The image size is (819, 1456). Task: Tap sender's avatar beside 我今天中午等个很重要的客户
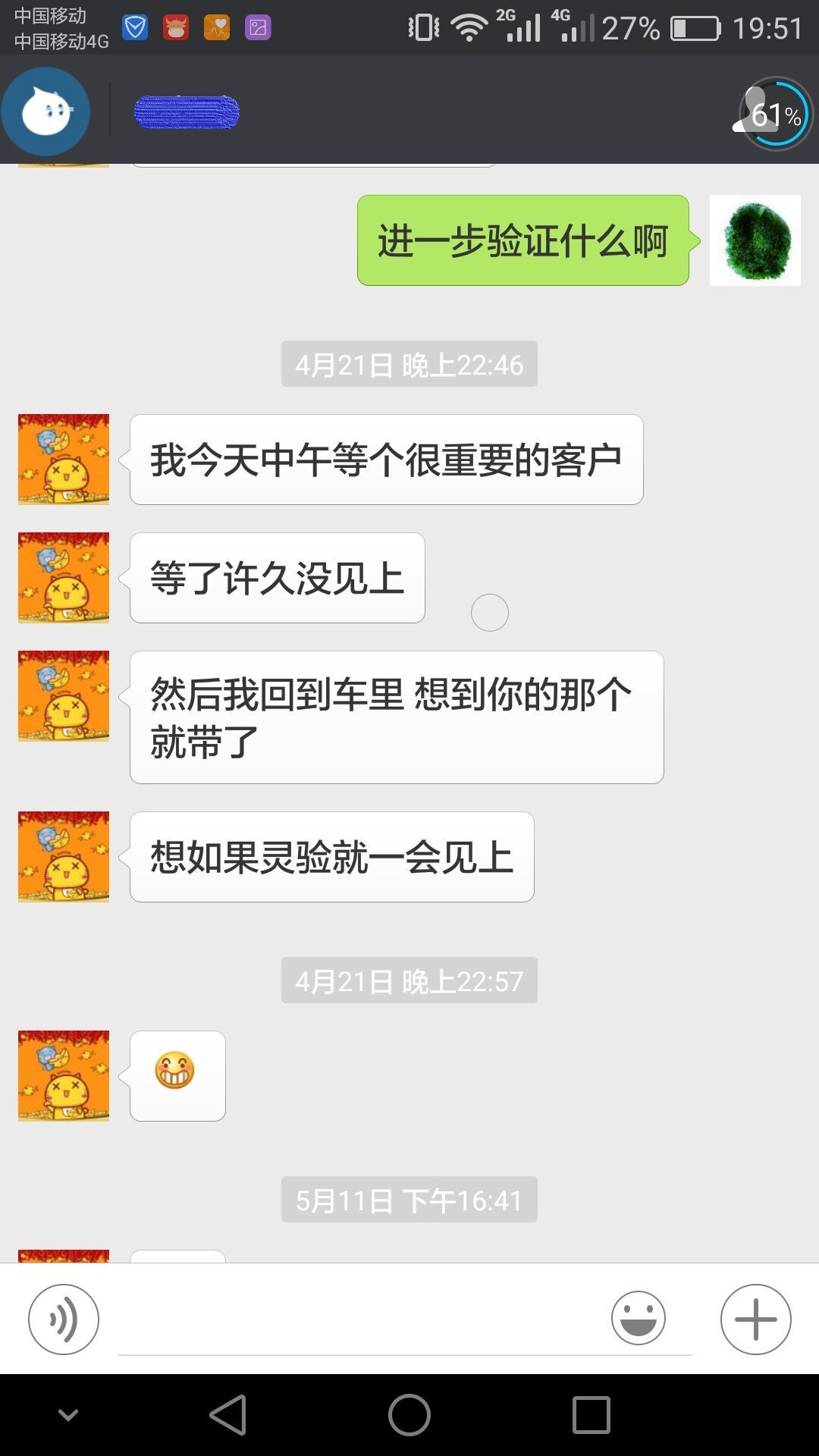(64, 460)
